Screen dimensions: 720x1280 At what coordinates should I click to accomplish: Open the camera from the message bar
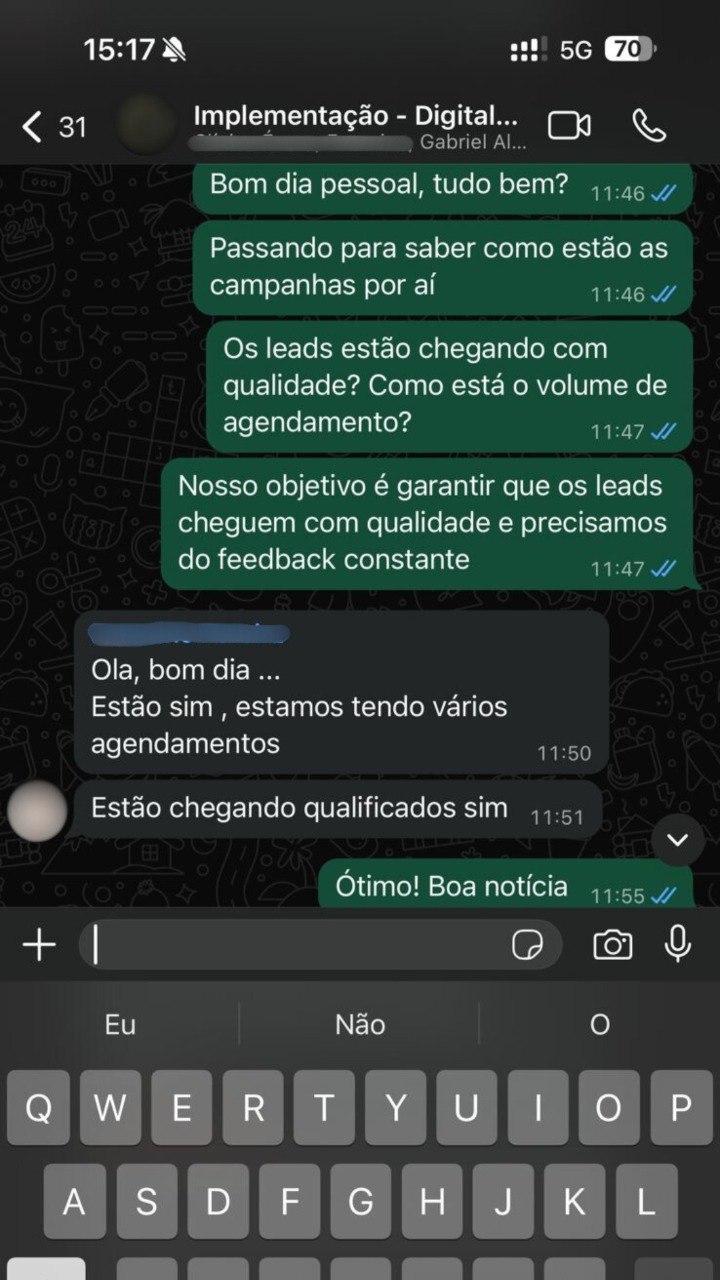click(611, 943)
